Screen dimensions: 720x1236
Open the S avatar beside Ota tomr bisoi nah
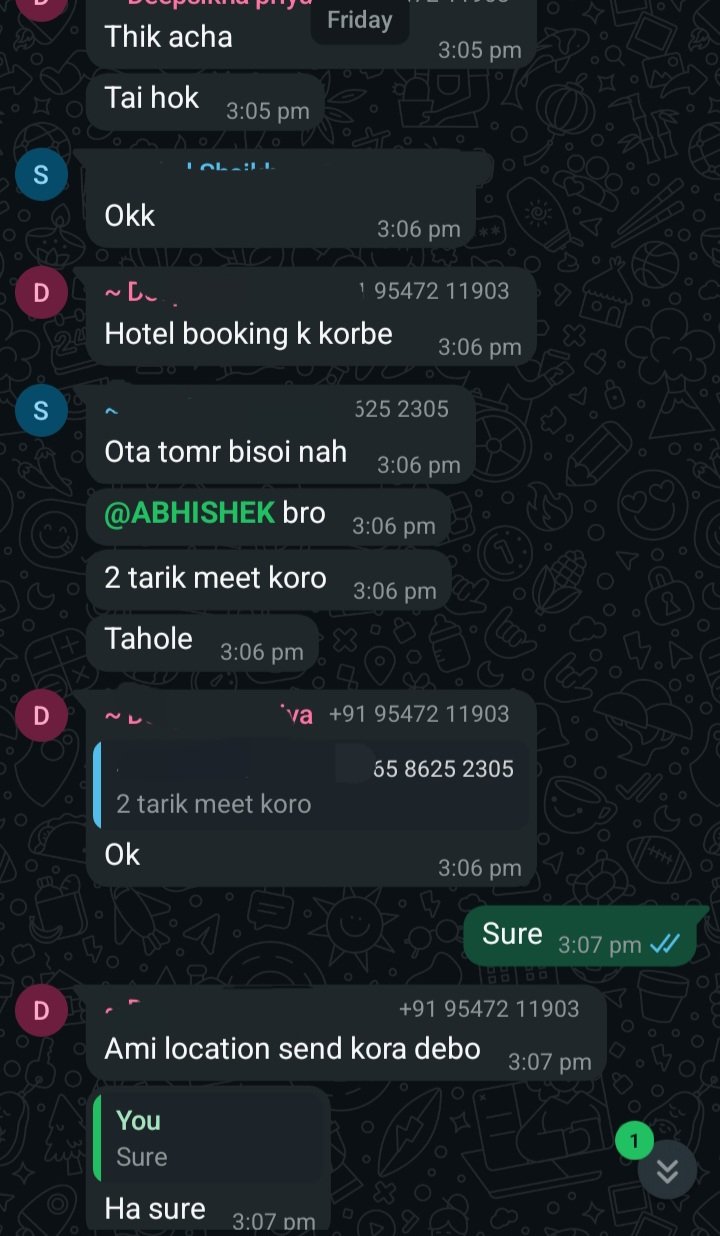click(x=41, y=411)
